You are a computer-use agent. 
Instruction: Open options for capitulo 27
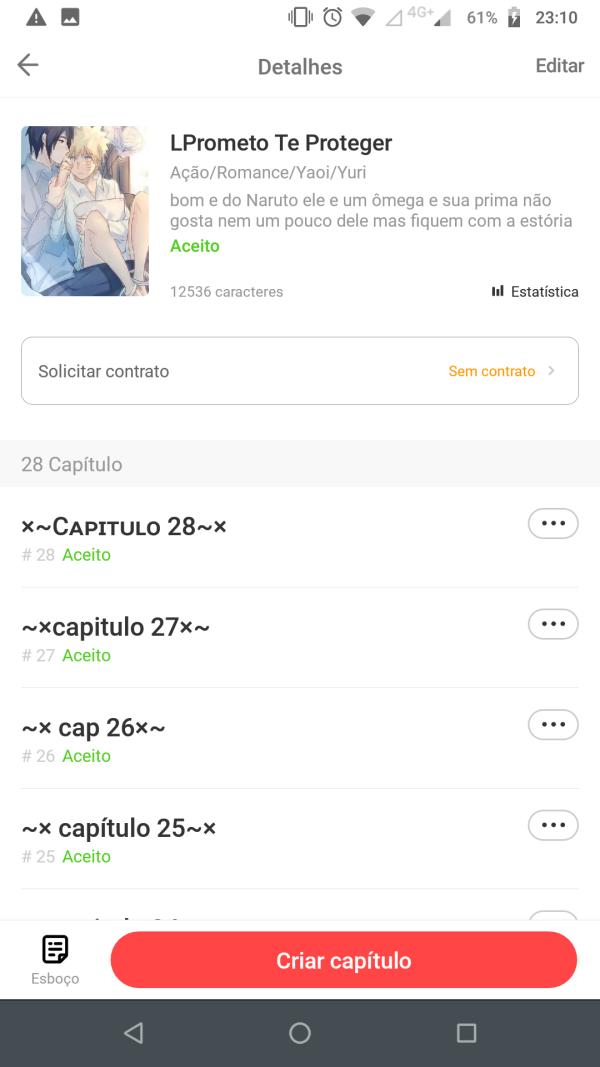tap(553, 624)
